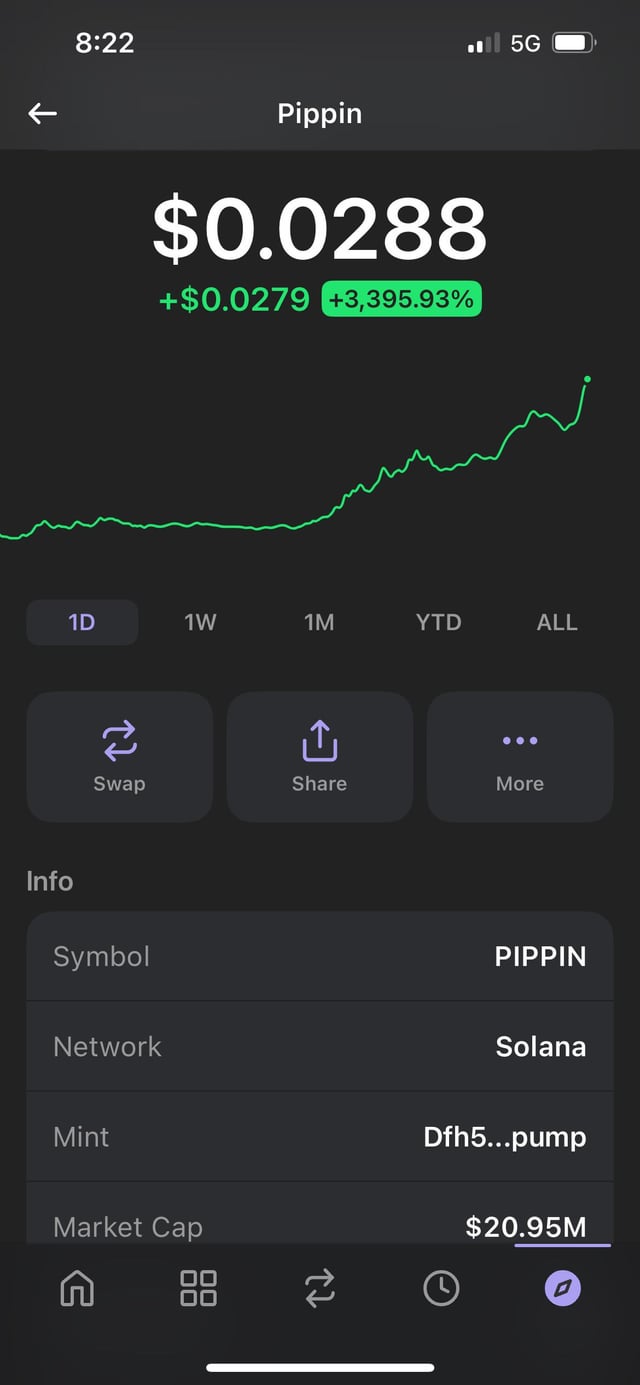Screen dimensions: 640x1385
Task: Open the activity history clock tab
Action: [441, 1289]
